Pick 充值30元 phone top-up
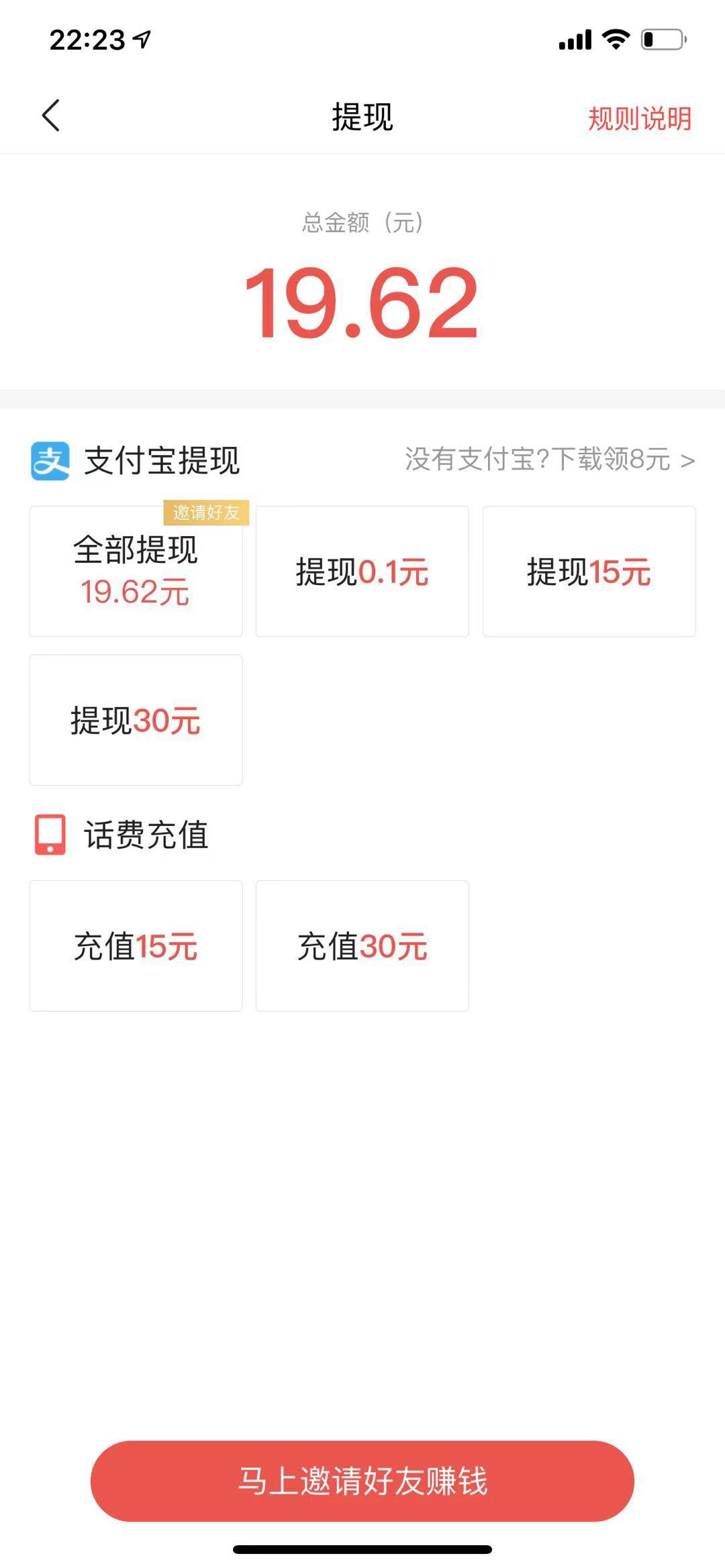 [362, 945]
